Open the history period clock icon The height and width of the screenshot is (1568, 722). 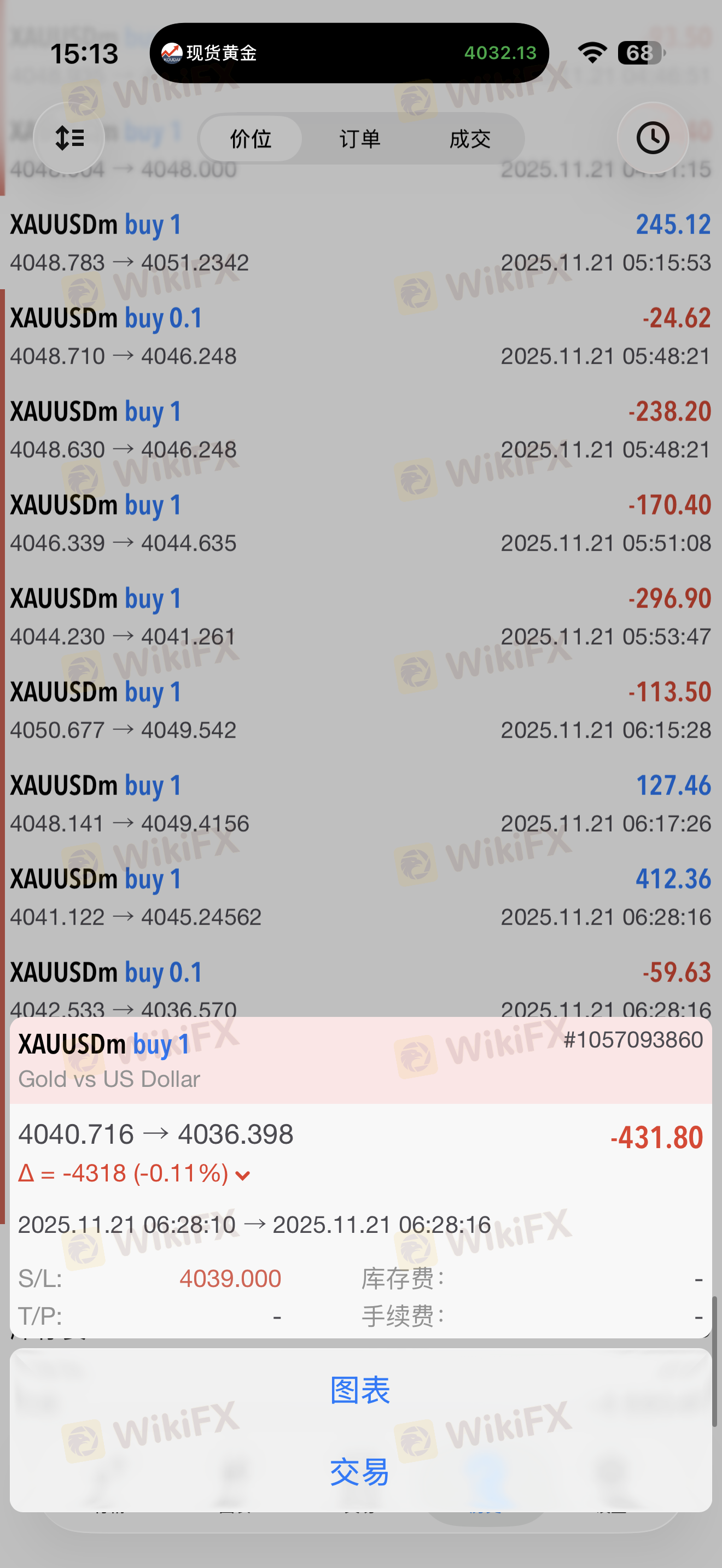coord(652,138)
